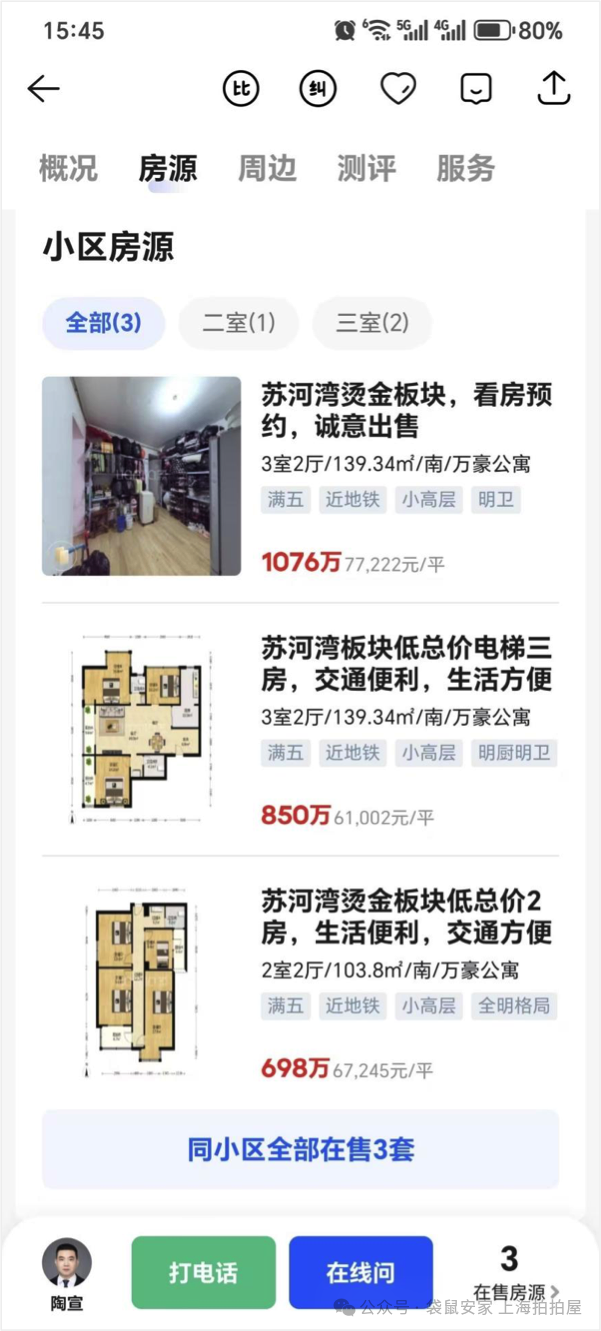This screenshot has height=1331, width=601.
Task: Switch to the 服务 tab
Action: point(465,168)
